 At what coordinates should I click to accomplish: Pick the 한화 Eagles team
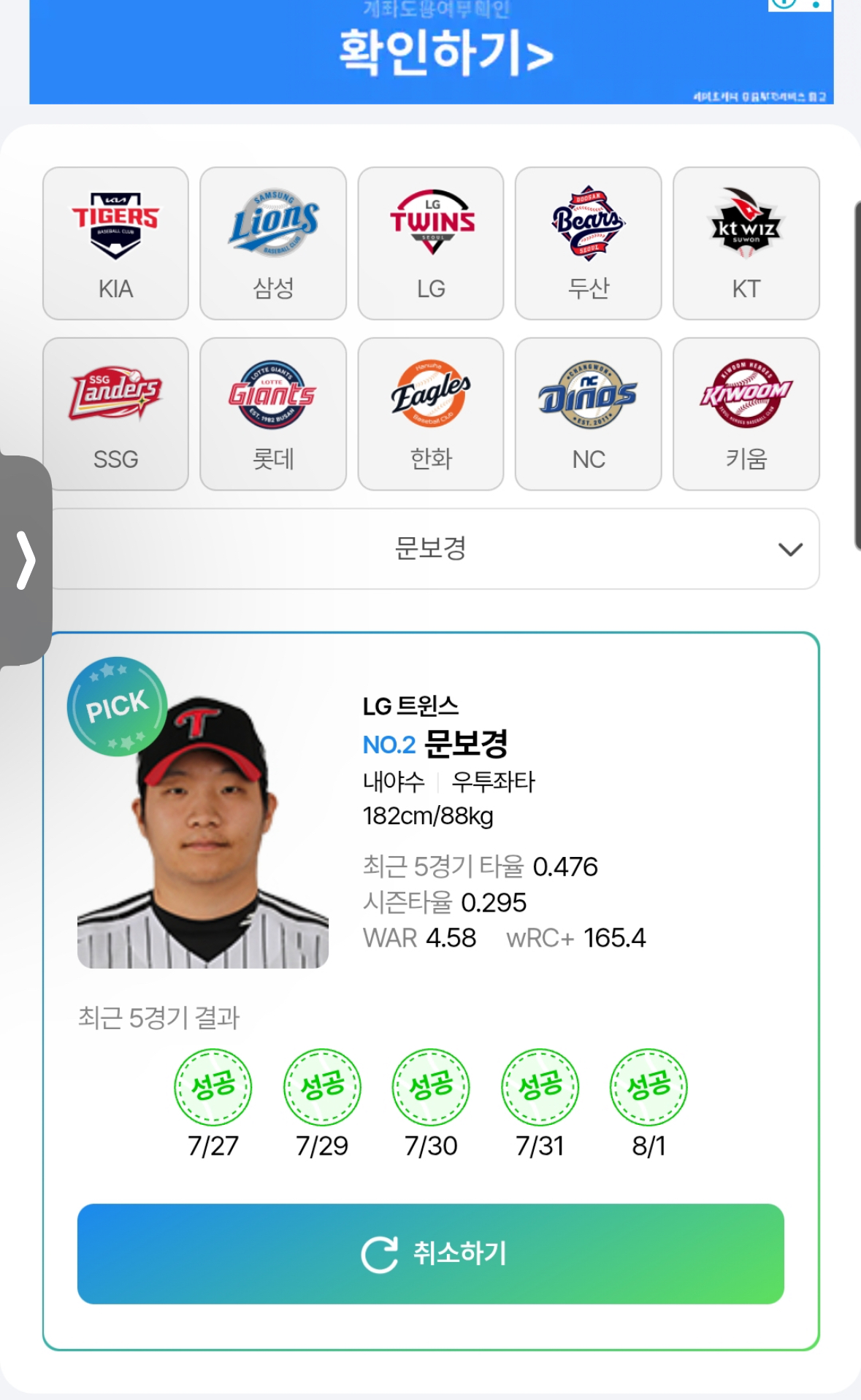point(431,414)
